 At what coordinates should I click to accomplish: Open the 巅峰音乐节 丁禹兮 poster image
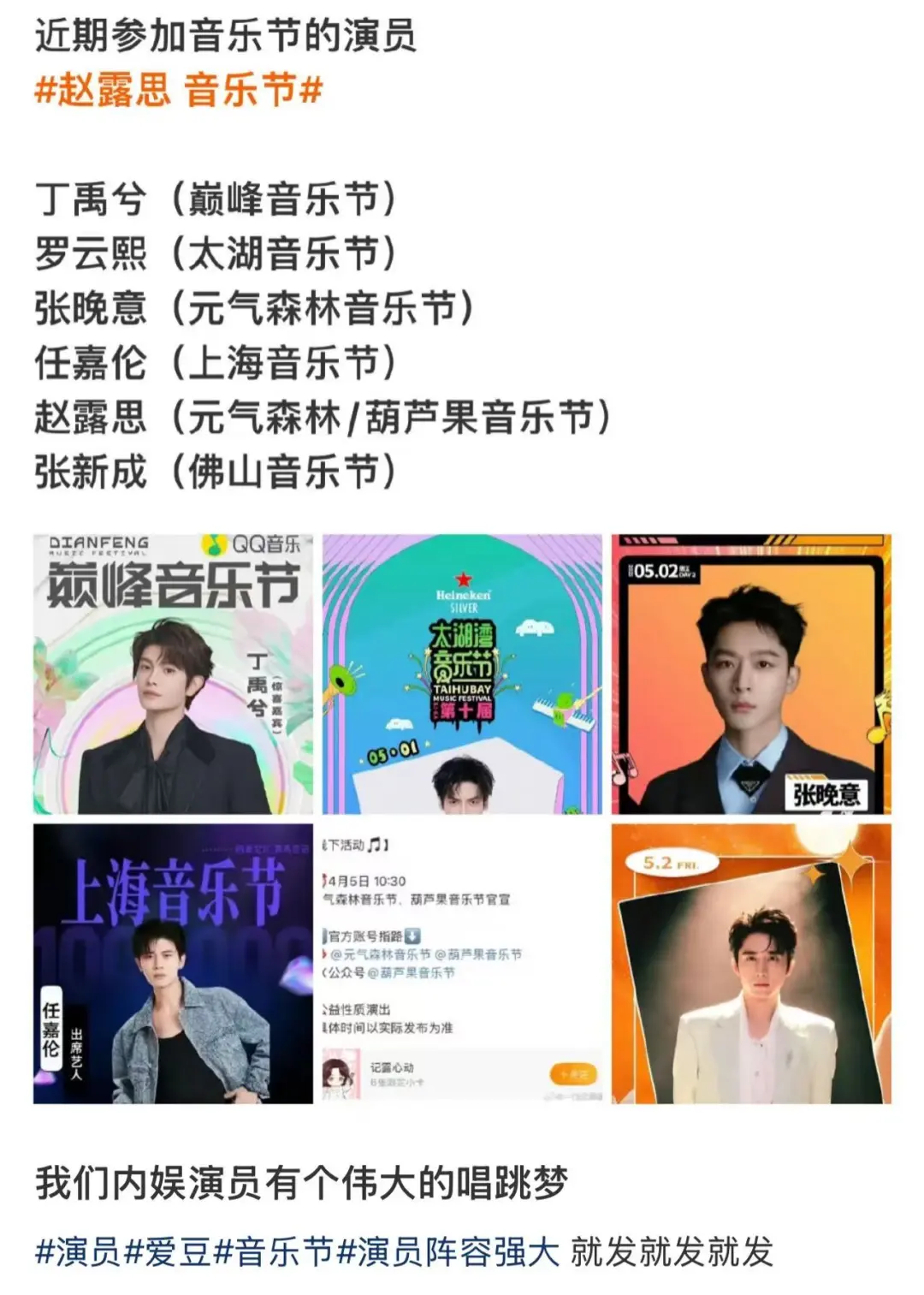[x=173, y=674]
